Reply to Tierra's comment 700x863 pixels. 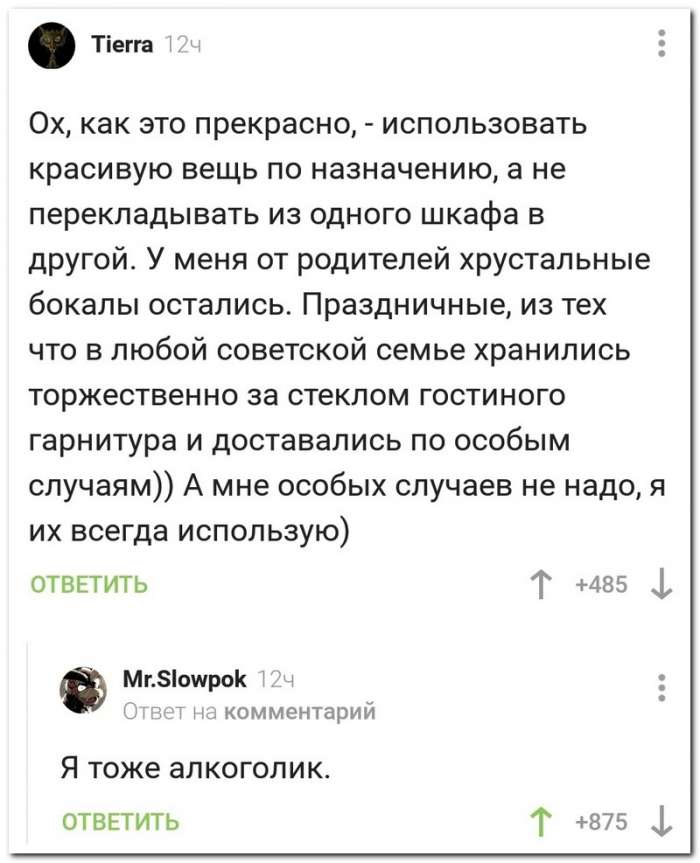pos(90,585)
